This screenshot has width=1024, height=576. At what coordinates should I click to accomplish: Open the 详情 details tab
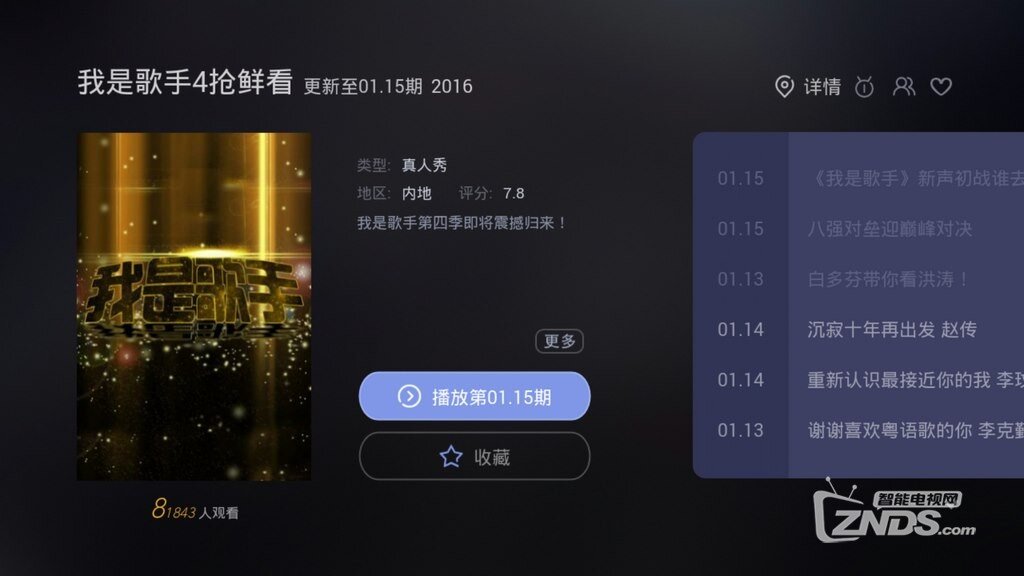click(809, 87)
